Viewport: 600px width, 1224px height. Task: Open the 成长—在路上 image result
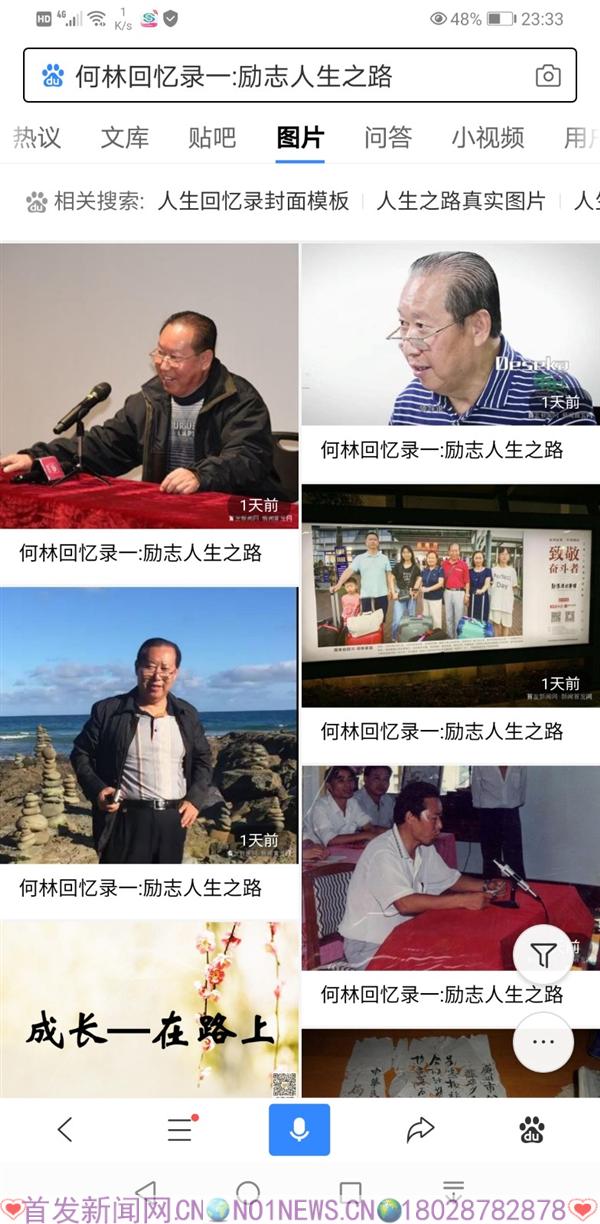(149, 1010)
